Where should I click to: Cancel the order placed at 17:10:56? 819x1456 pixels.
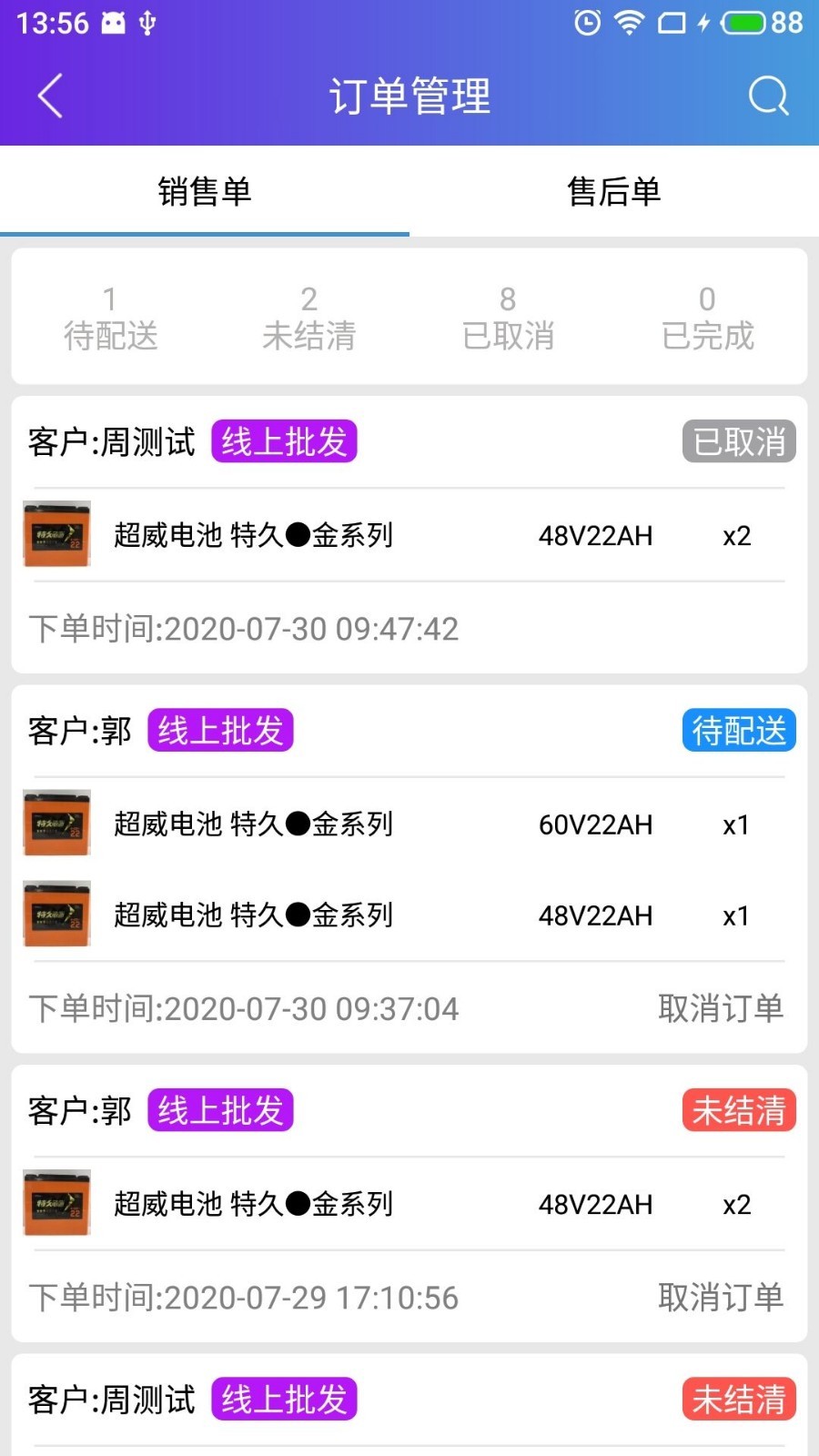720,1298
